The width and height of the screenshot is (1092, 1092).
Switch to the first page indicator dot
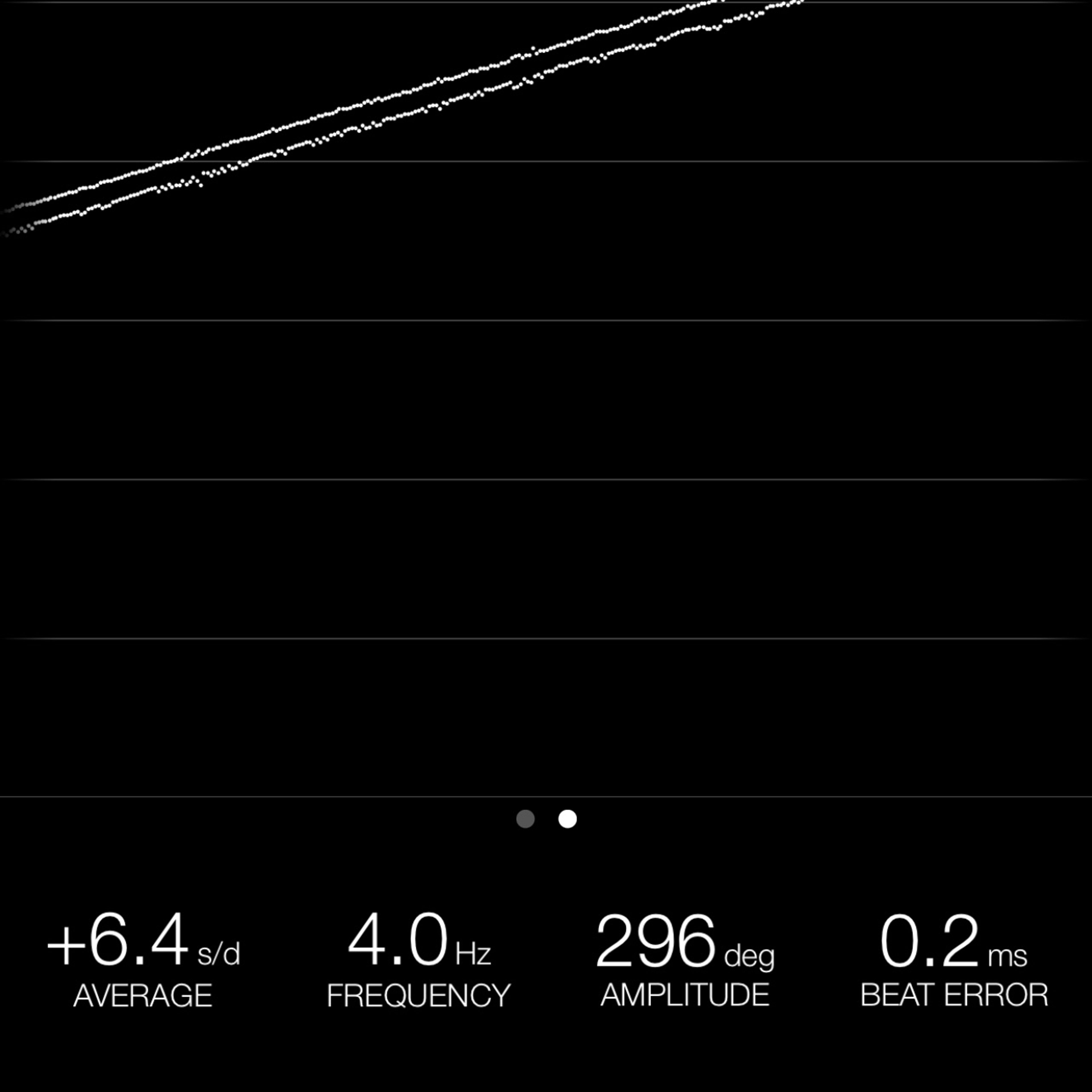[525, 819]
